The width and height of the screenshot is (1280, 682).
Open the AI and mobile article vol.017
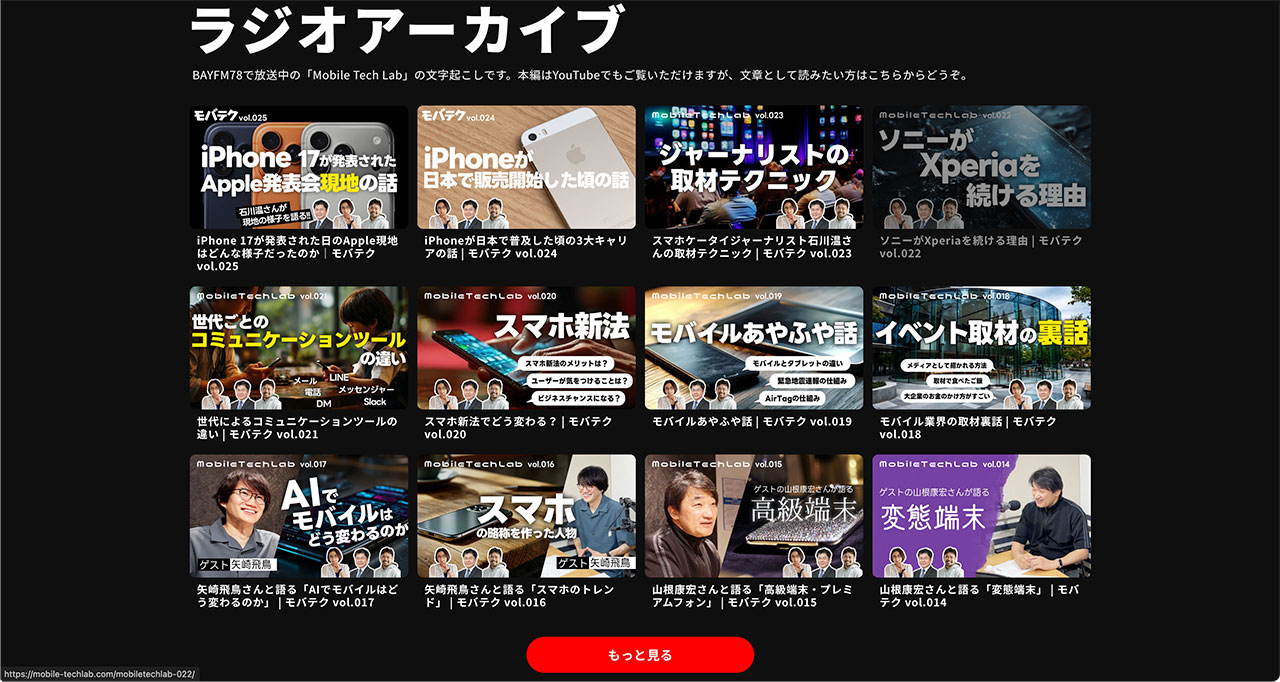pos(299,516)
